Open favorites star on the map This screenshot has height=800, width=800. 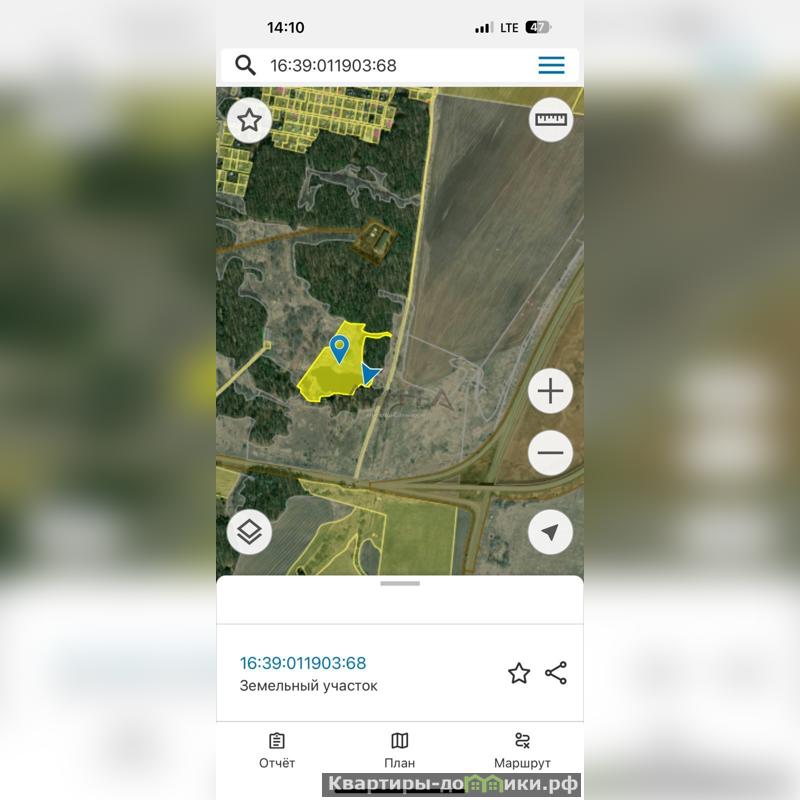pos(249,121)
